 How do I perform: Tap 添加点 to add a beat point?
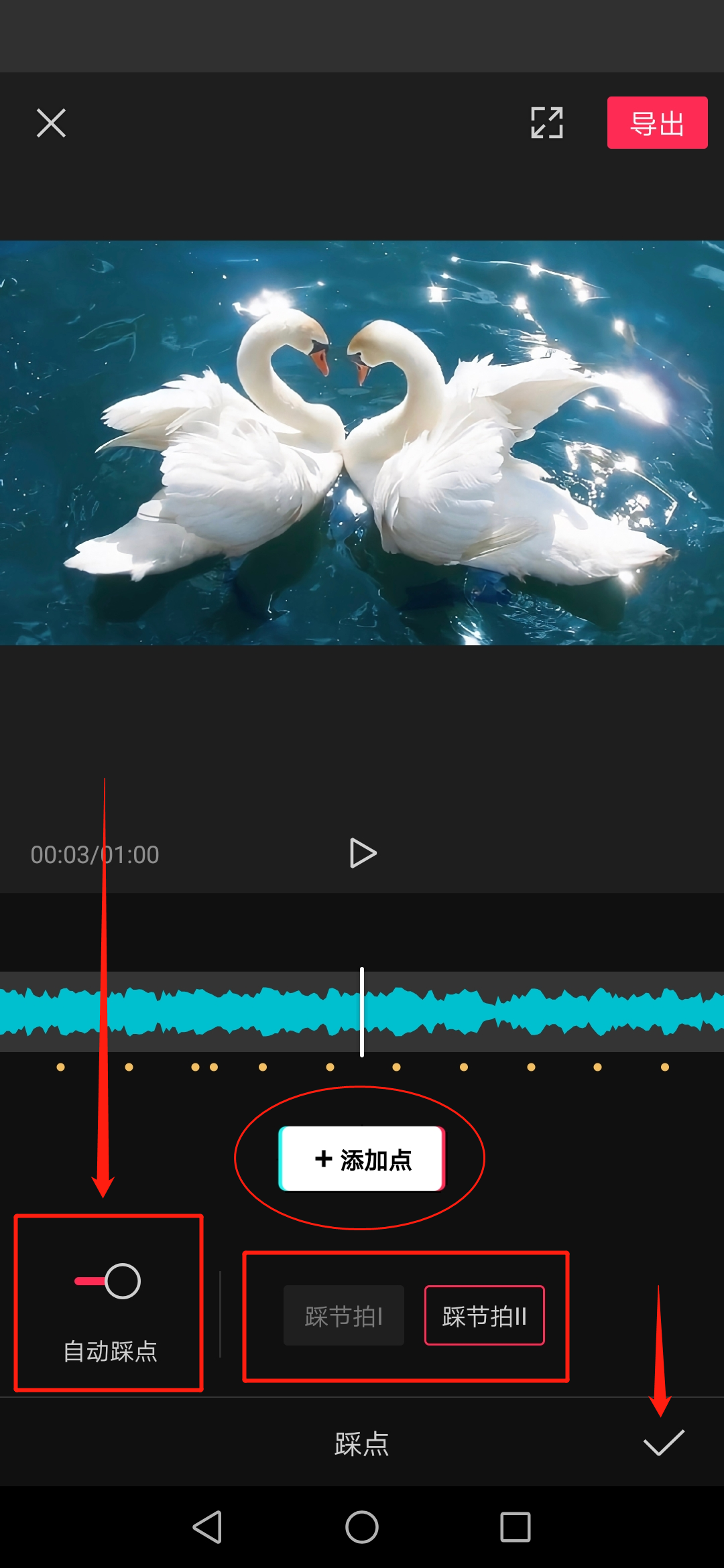click(x=362, y=1159)
